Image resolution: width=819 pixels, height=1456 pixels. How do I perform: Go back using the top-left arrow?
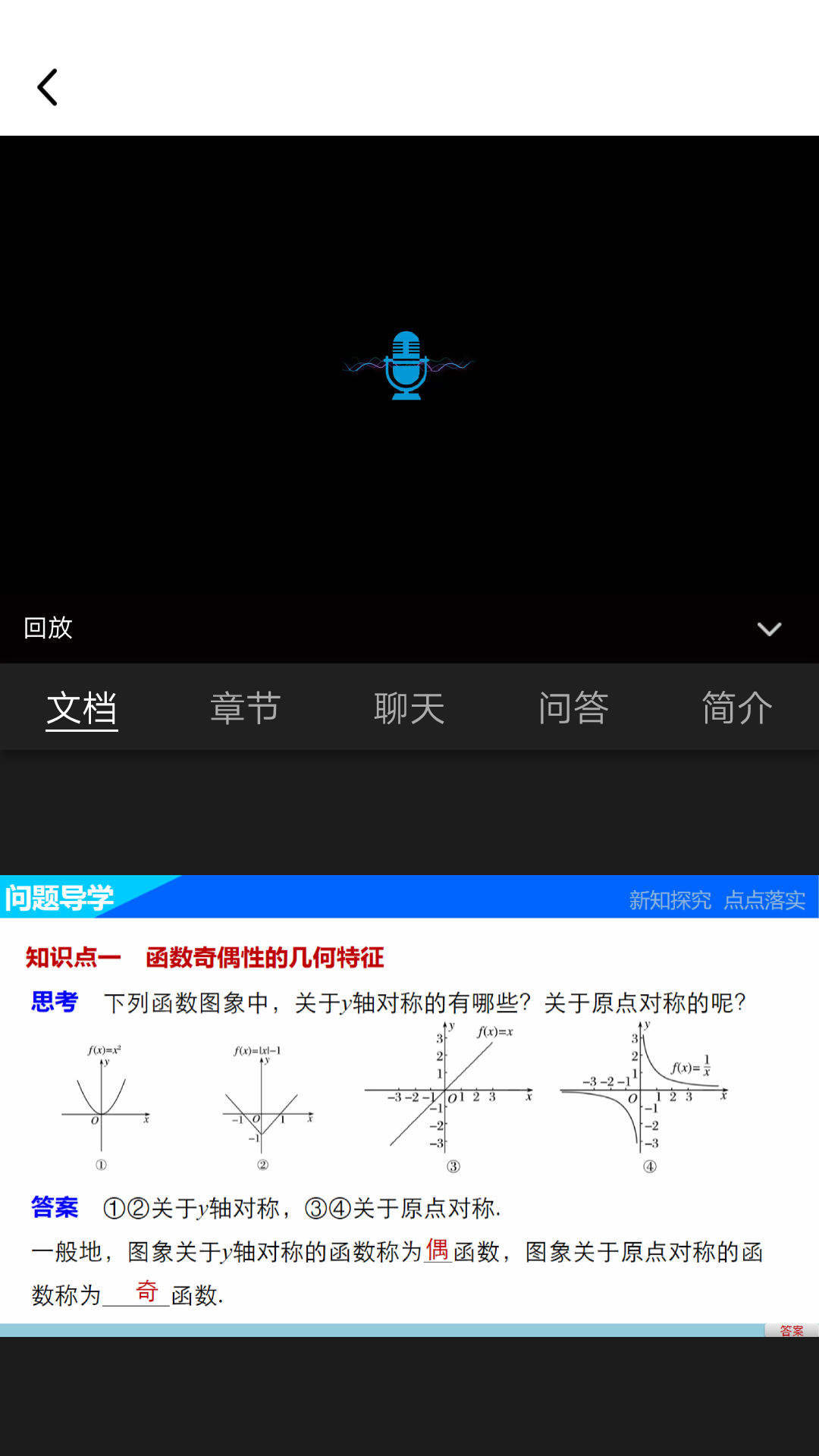(x=47, y=87)
